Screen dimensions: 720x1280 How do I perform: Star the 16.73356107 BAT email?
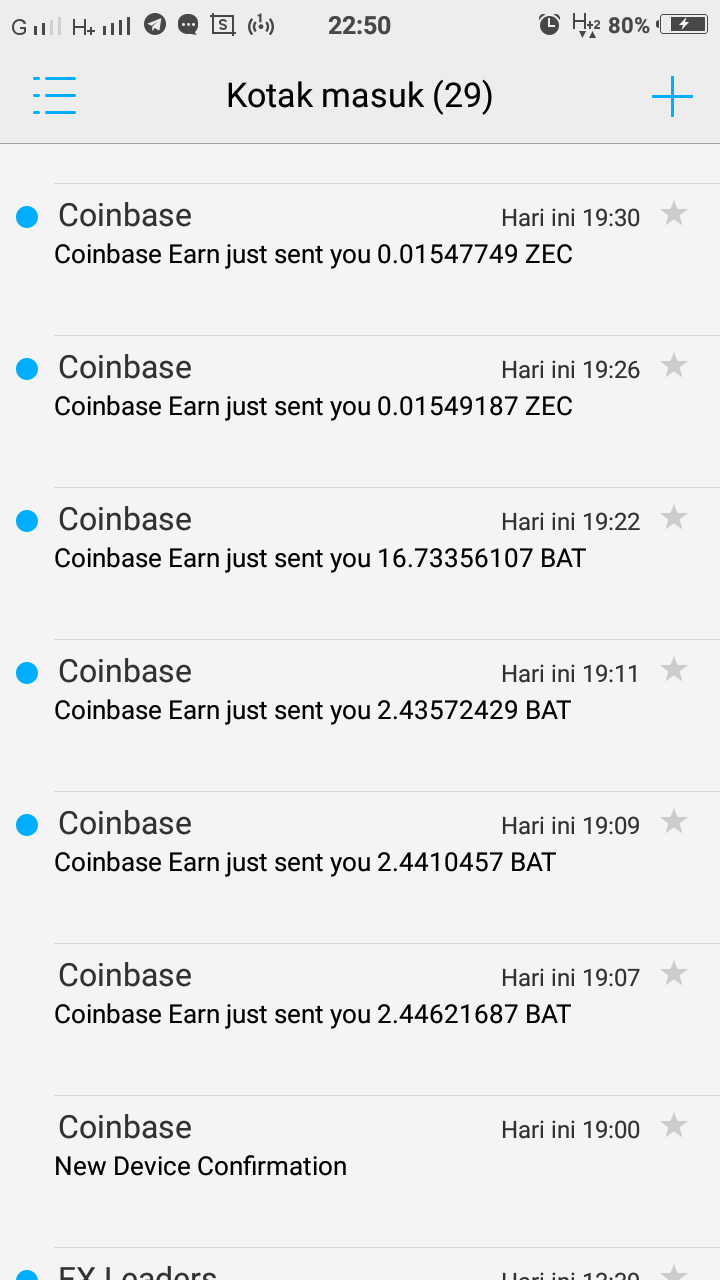(x=674, y=517)
